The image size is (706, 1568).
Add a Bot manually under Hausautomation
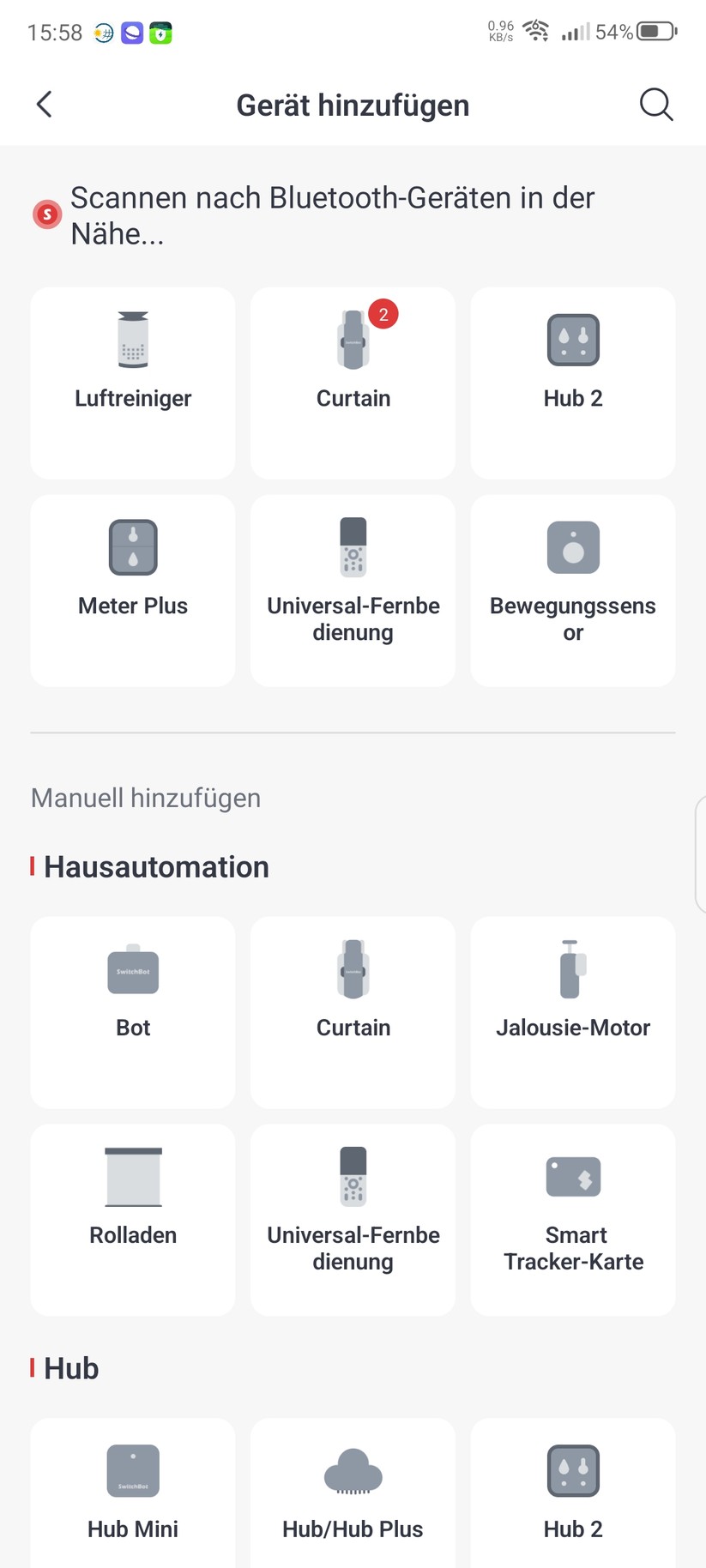coord(132,1012)
